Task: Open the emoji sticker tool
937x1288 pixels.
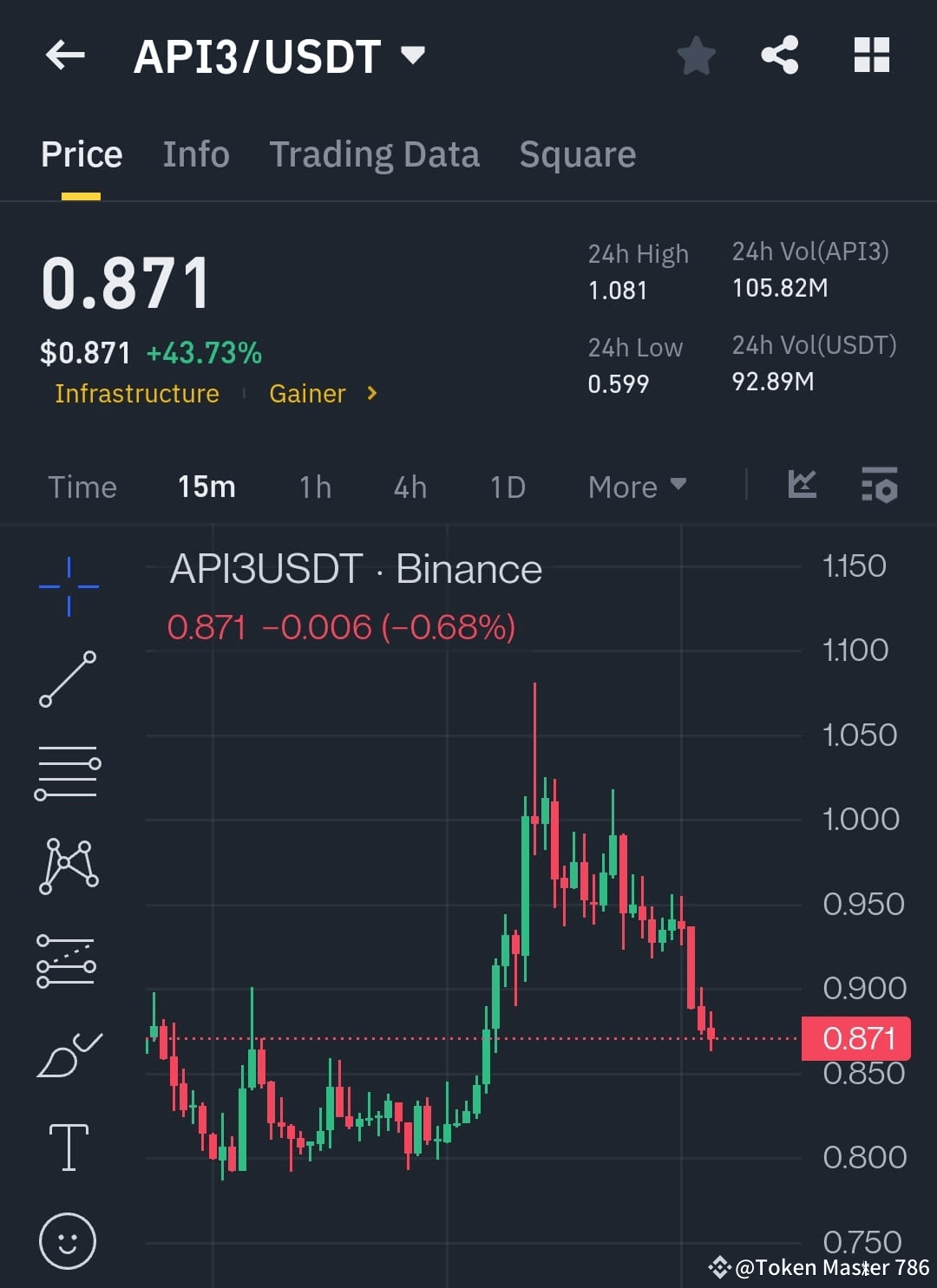Action: point(67,1240)
